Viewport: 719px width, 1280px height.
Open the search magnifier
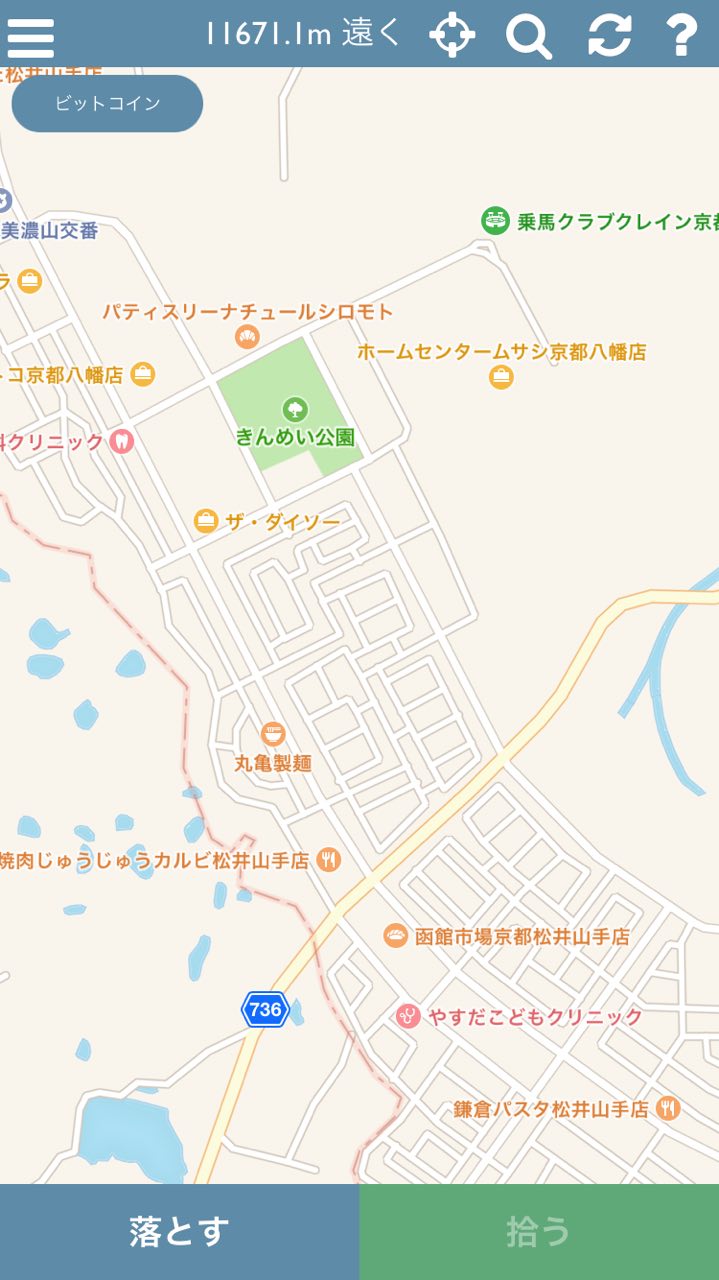529,36
